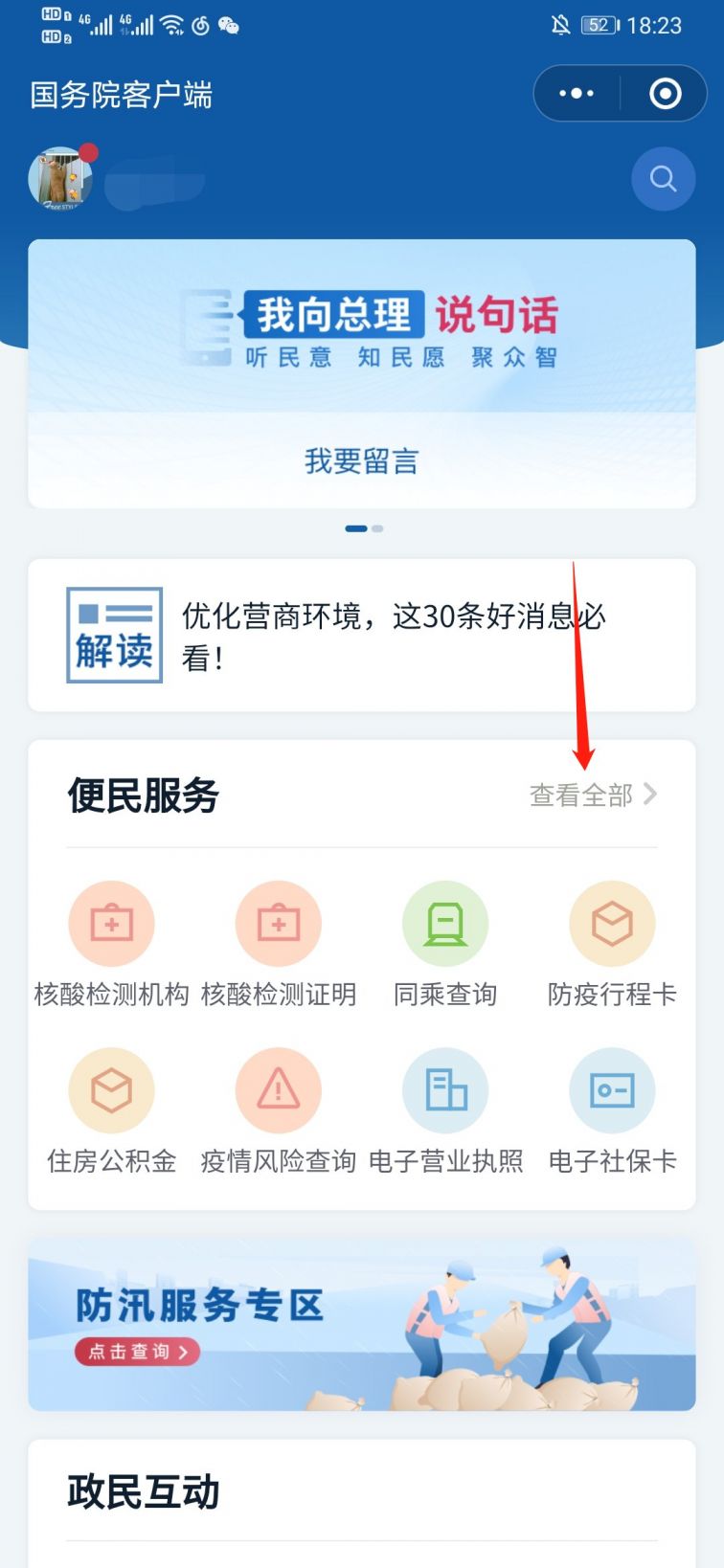Image resolution: width=724 pixels, height=1568 pixels.
Task: Open the mini program more options menu
Action: click(577, 94)
